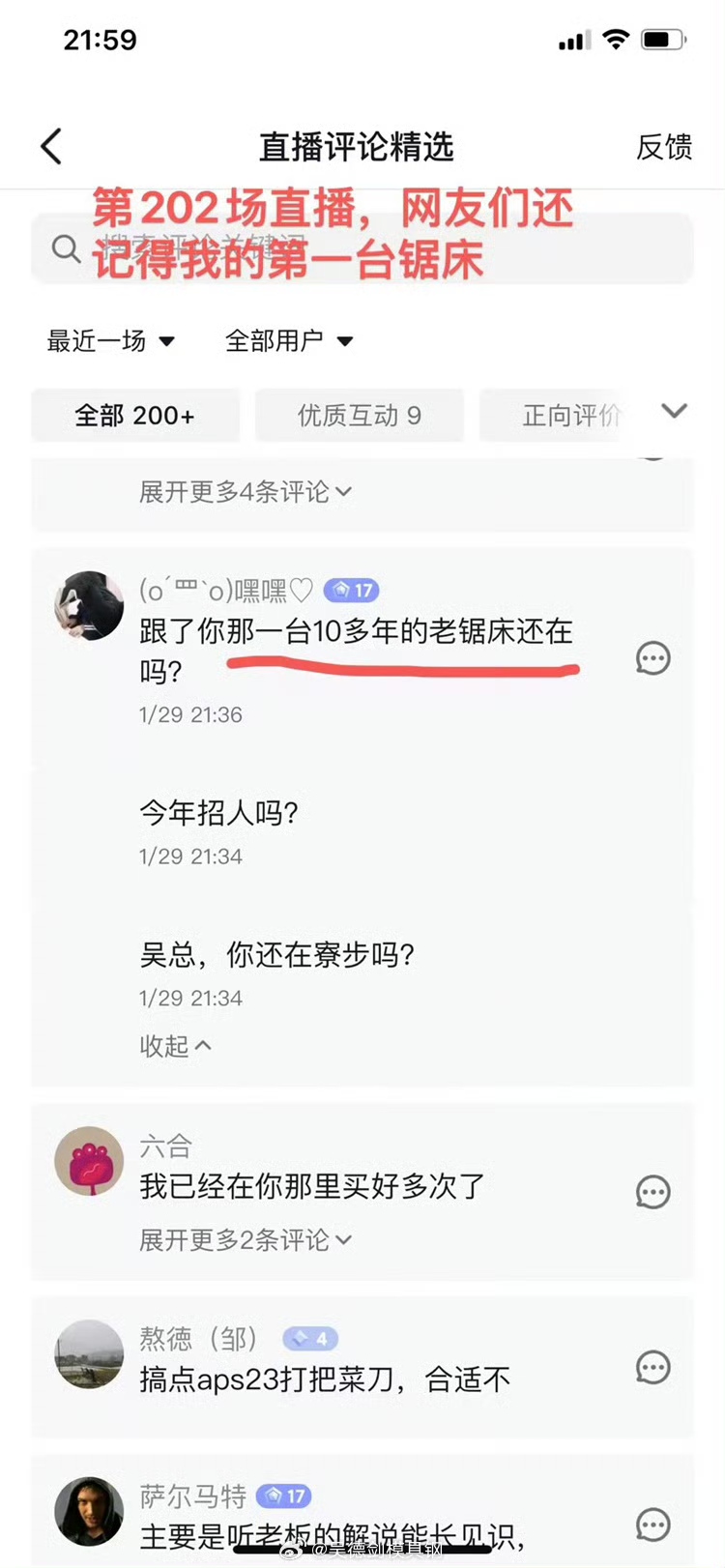
Task: Switch to the 优质互动 9 chip
Action: point(359,416)
